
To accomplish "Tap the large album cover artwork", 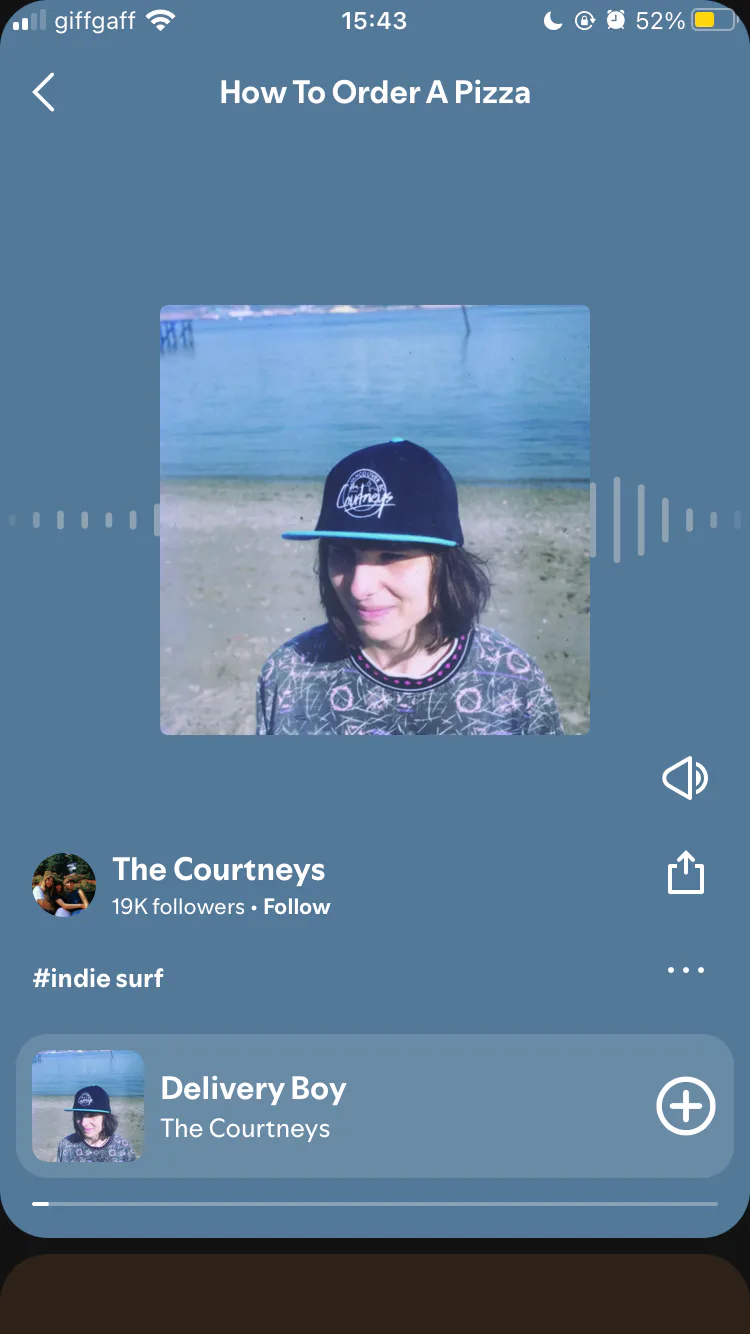I will tap(375, 520).
